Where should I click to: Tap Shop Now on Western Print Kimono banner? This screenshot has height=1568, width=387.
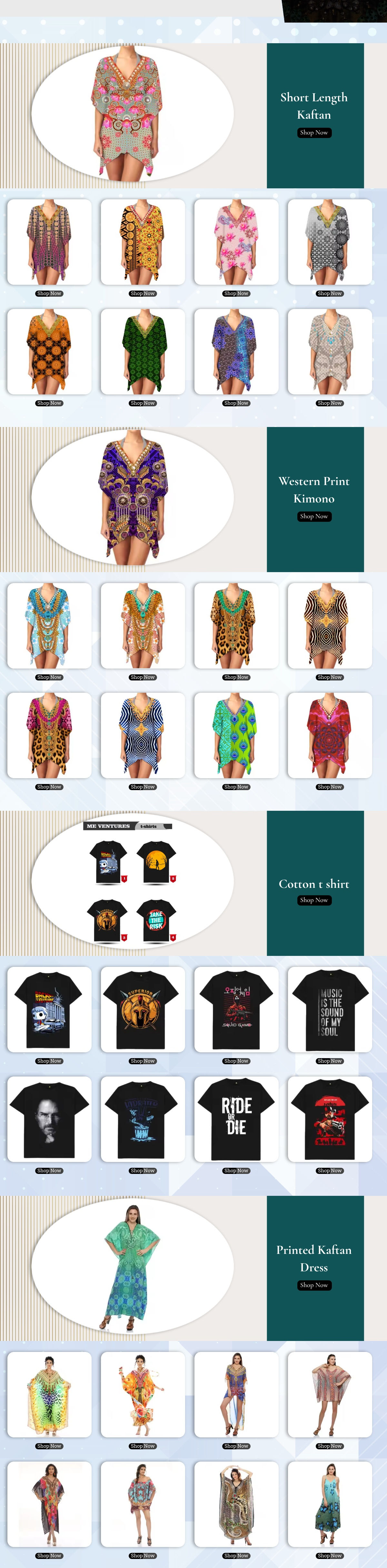click(x=314, y=516)
